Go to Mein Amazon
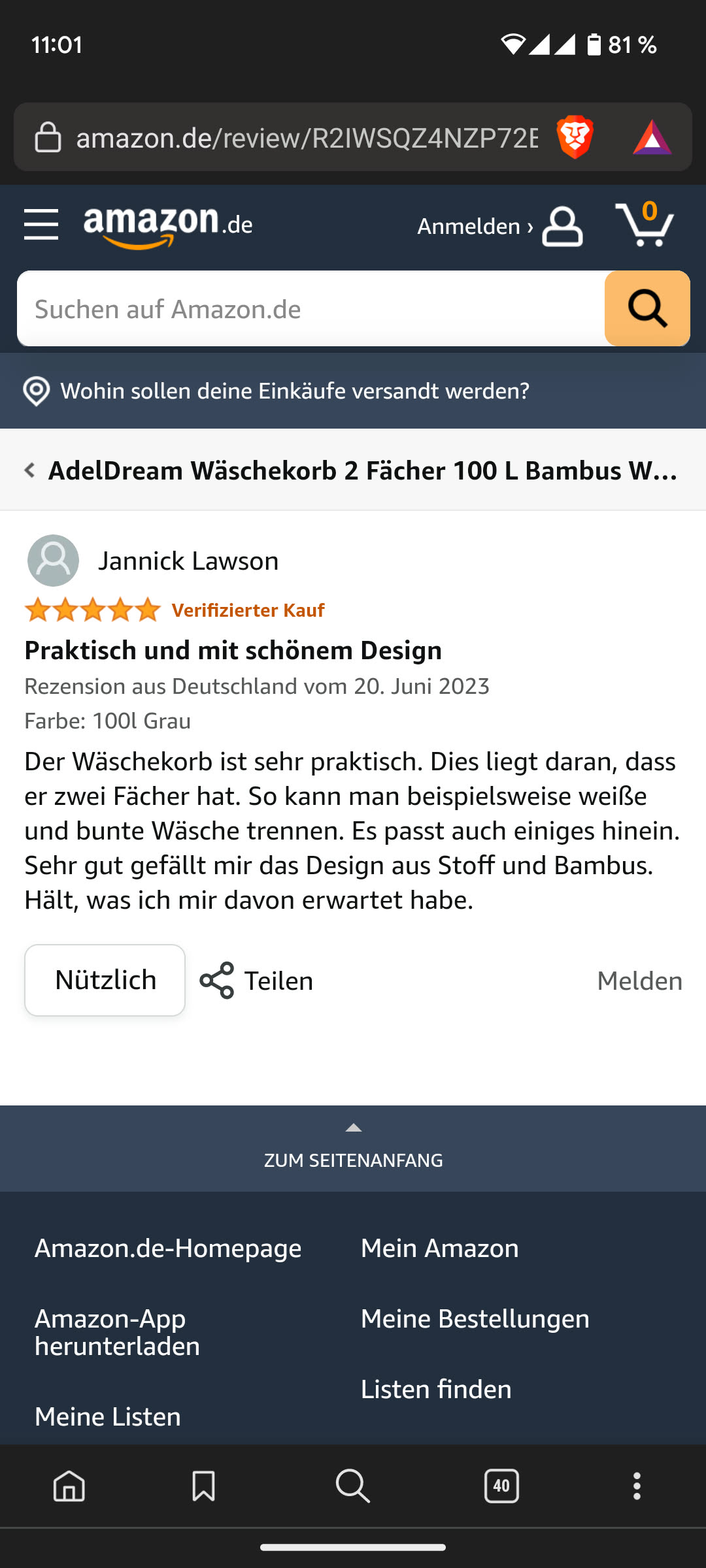 pos(439,1249)
